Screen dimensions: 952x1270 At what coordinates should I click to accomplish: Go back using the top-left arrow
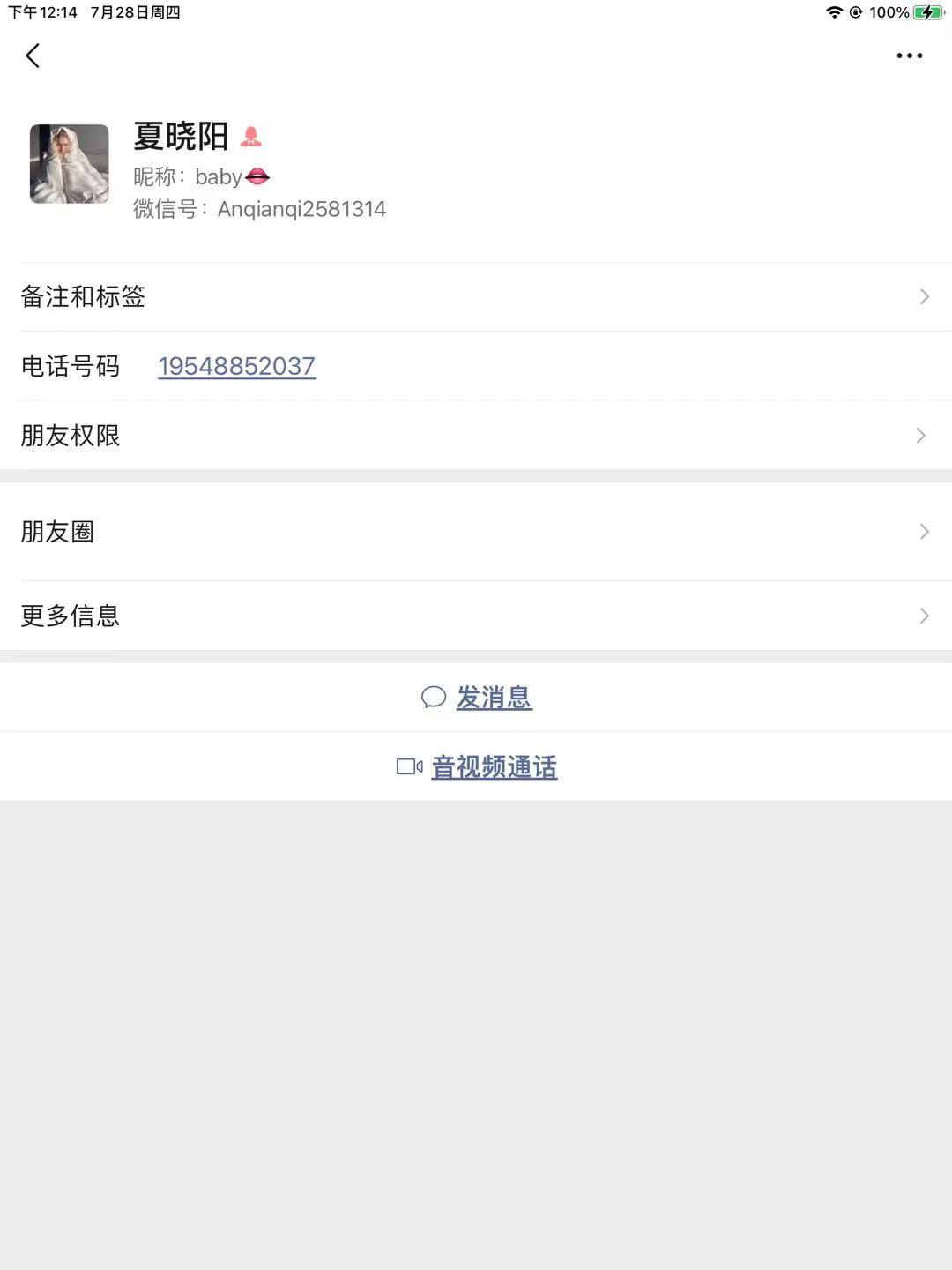(33, 56)
